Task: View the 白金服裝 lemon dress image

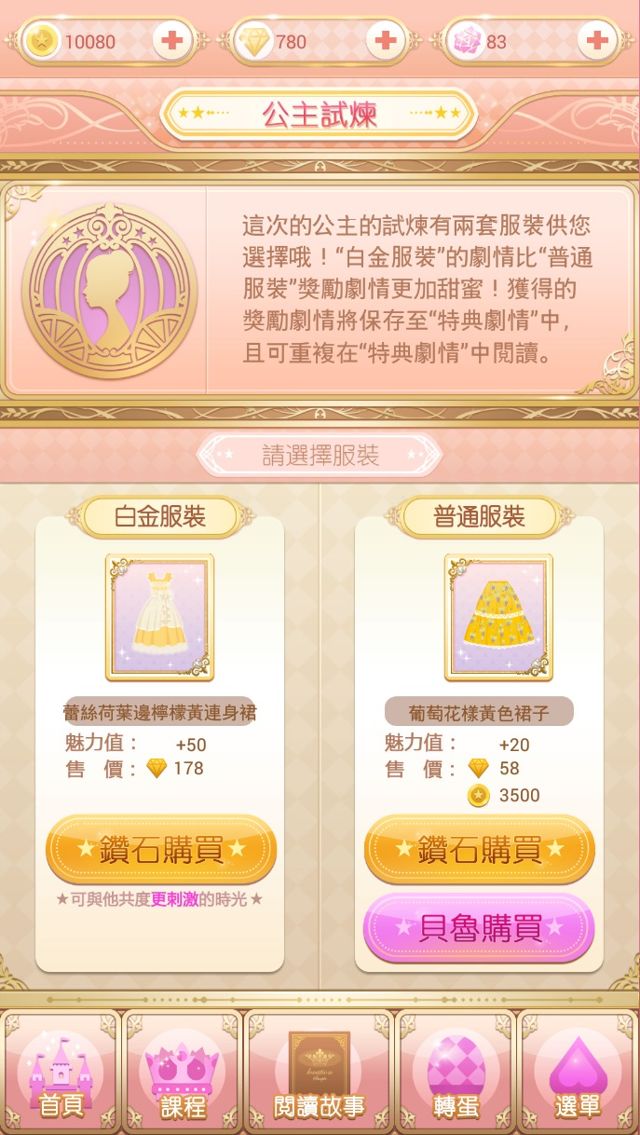Action: [x=159, y=617]
